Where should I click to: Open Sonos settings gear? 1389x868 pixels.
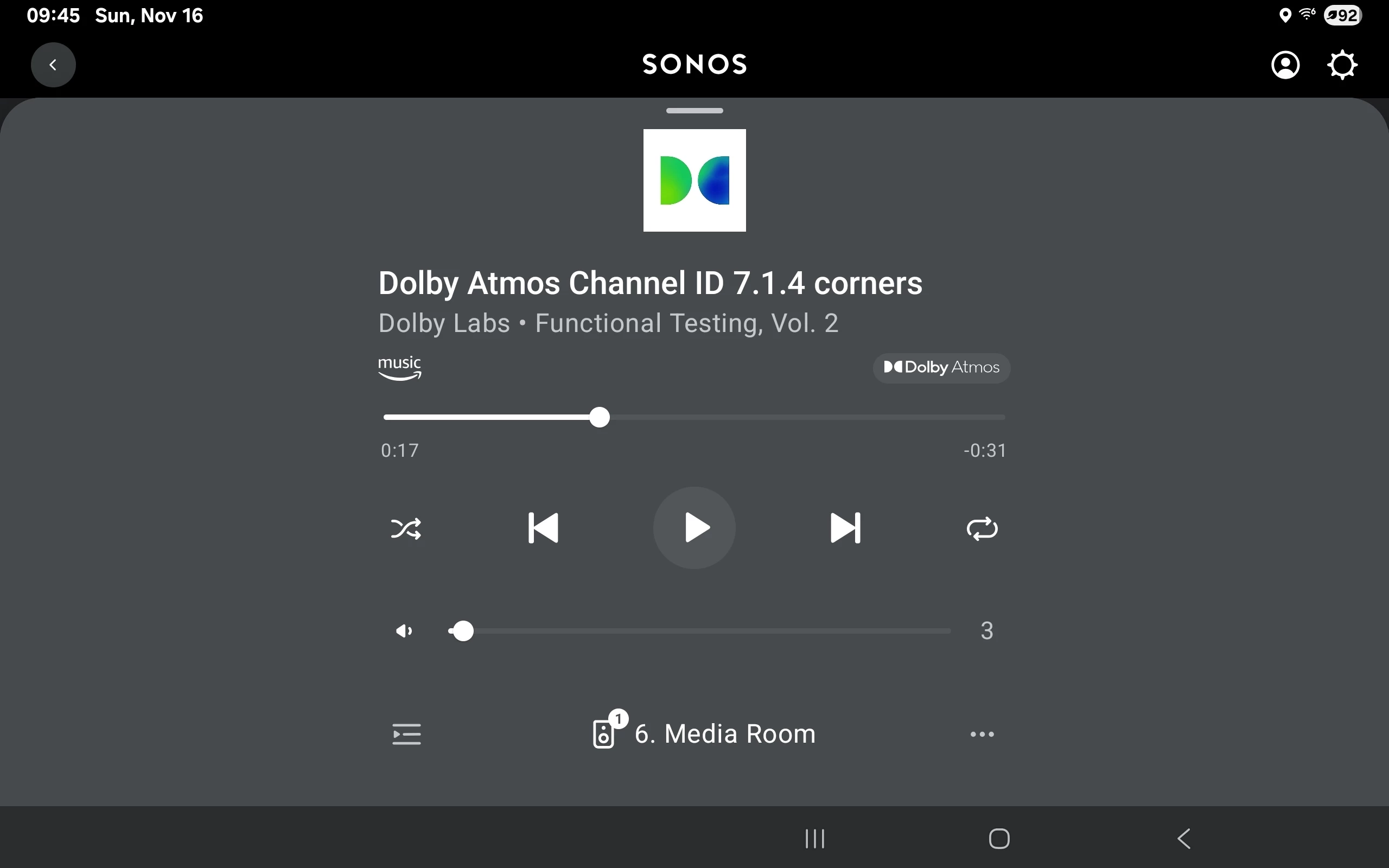click(x=1342, y=65)
